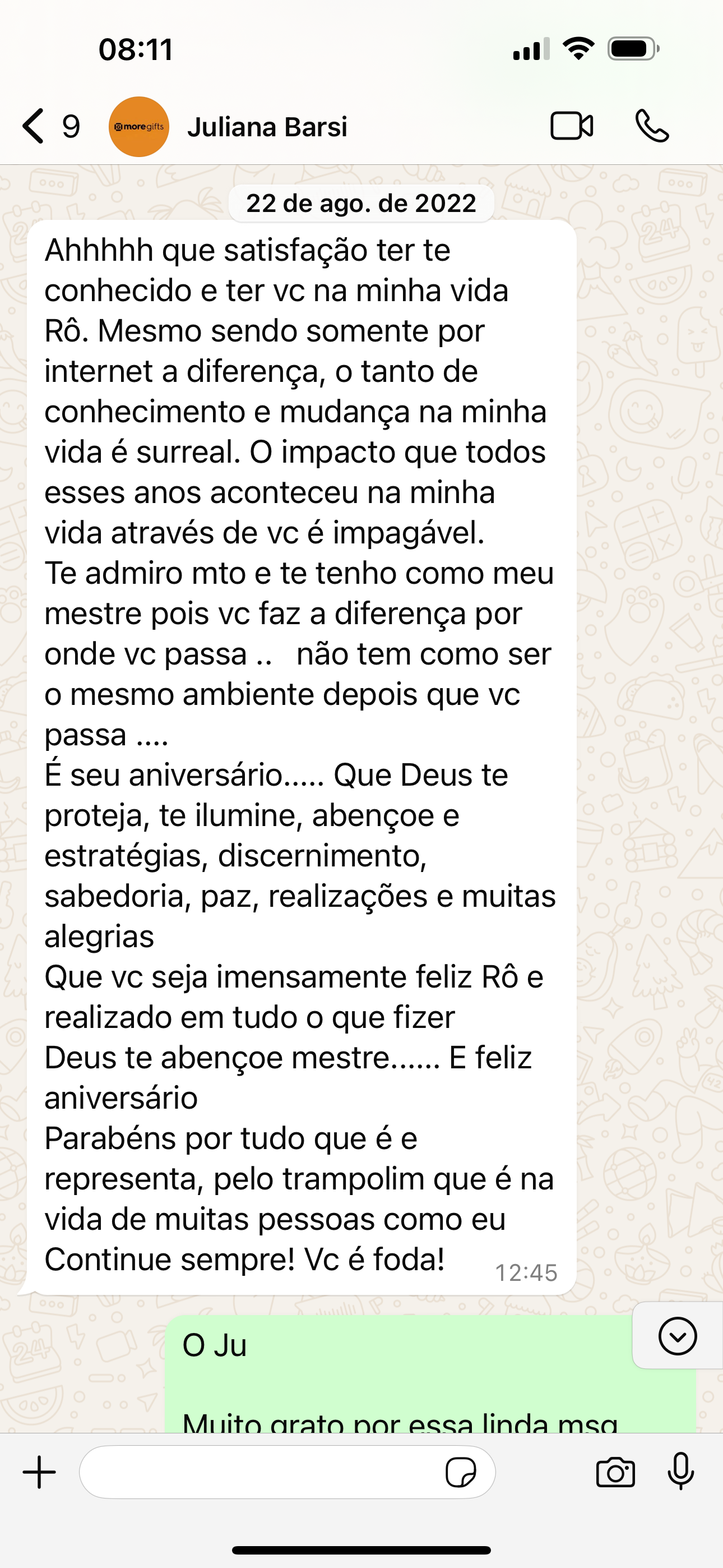723x1568 pixels.
Task: Start a video call with Juliana Barsi
Action: pyautogui.click(x=572, y=127)
